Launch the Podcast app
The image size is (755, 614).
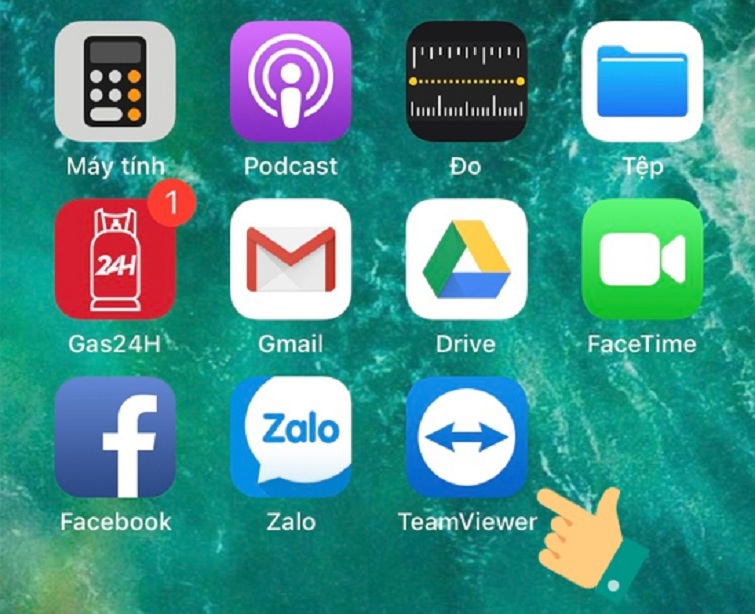click(290, 81)
